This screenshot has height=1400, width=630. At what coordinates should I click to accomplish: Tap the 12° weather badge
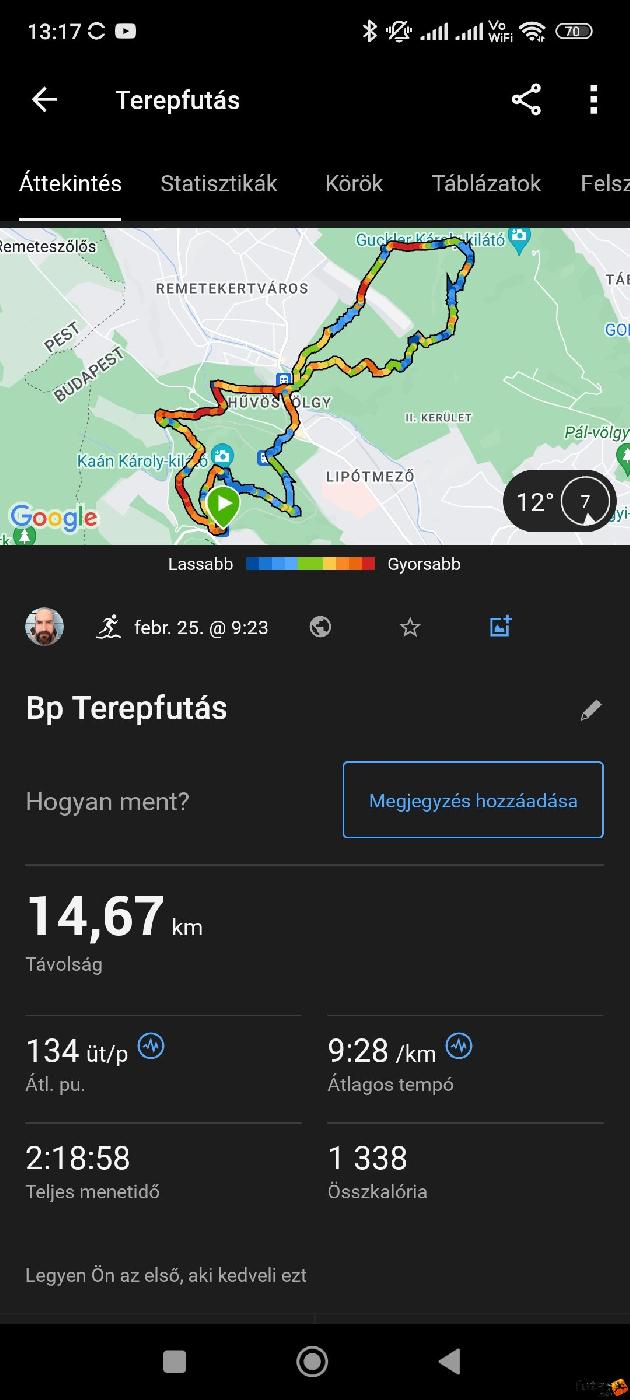point(559,501)
